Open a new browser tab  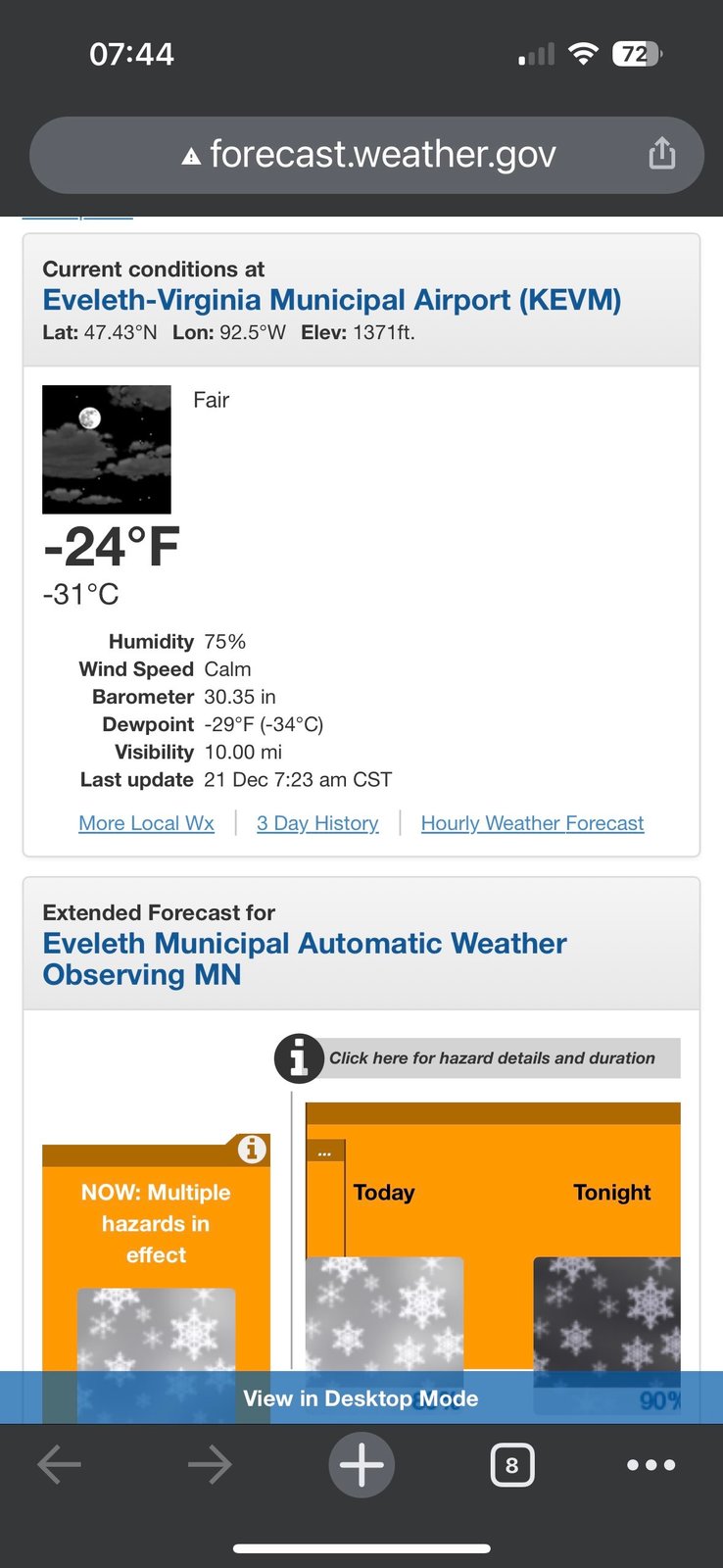pos(361,1465)
